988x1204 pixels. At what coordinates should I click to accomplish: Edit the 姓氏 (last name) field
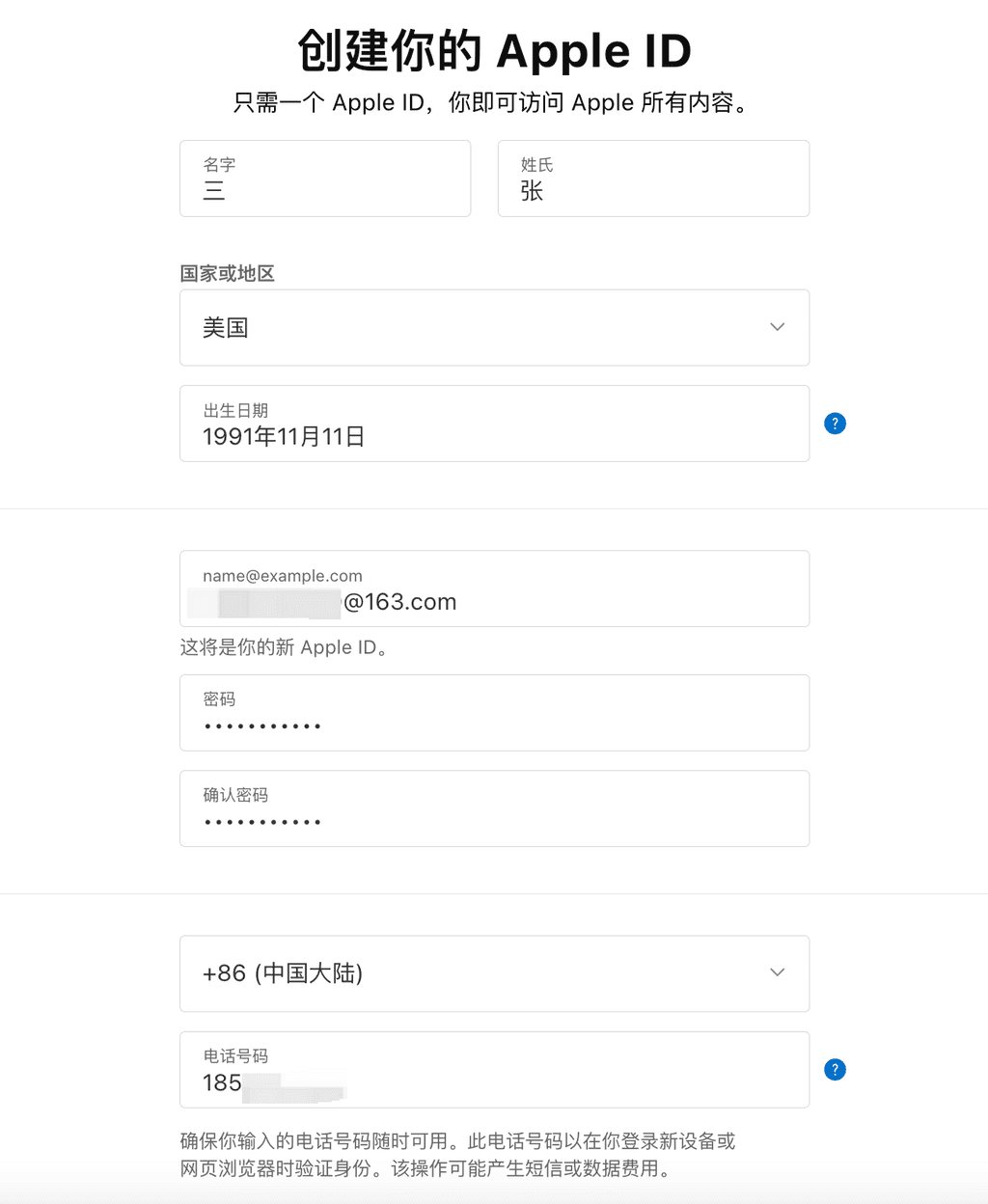pos(653,178)
